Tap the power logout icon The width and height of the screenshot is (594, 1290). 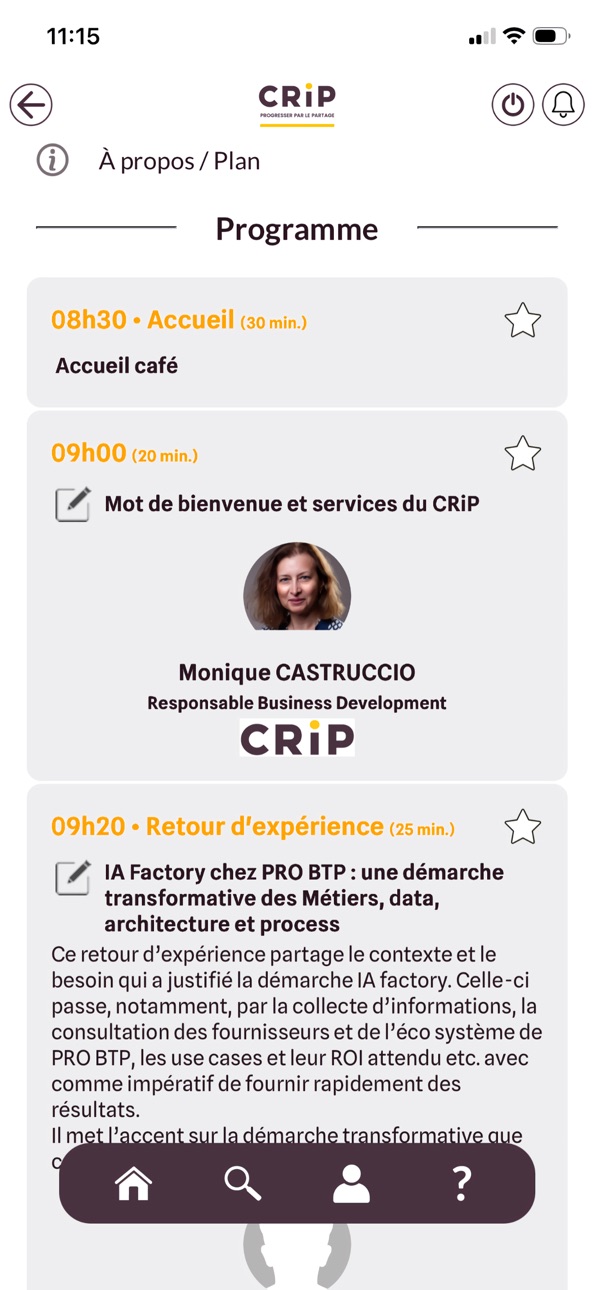(x=513, y=105)
